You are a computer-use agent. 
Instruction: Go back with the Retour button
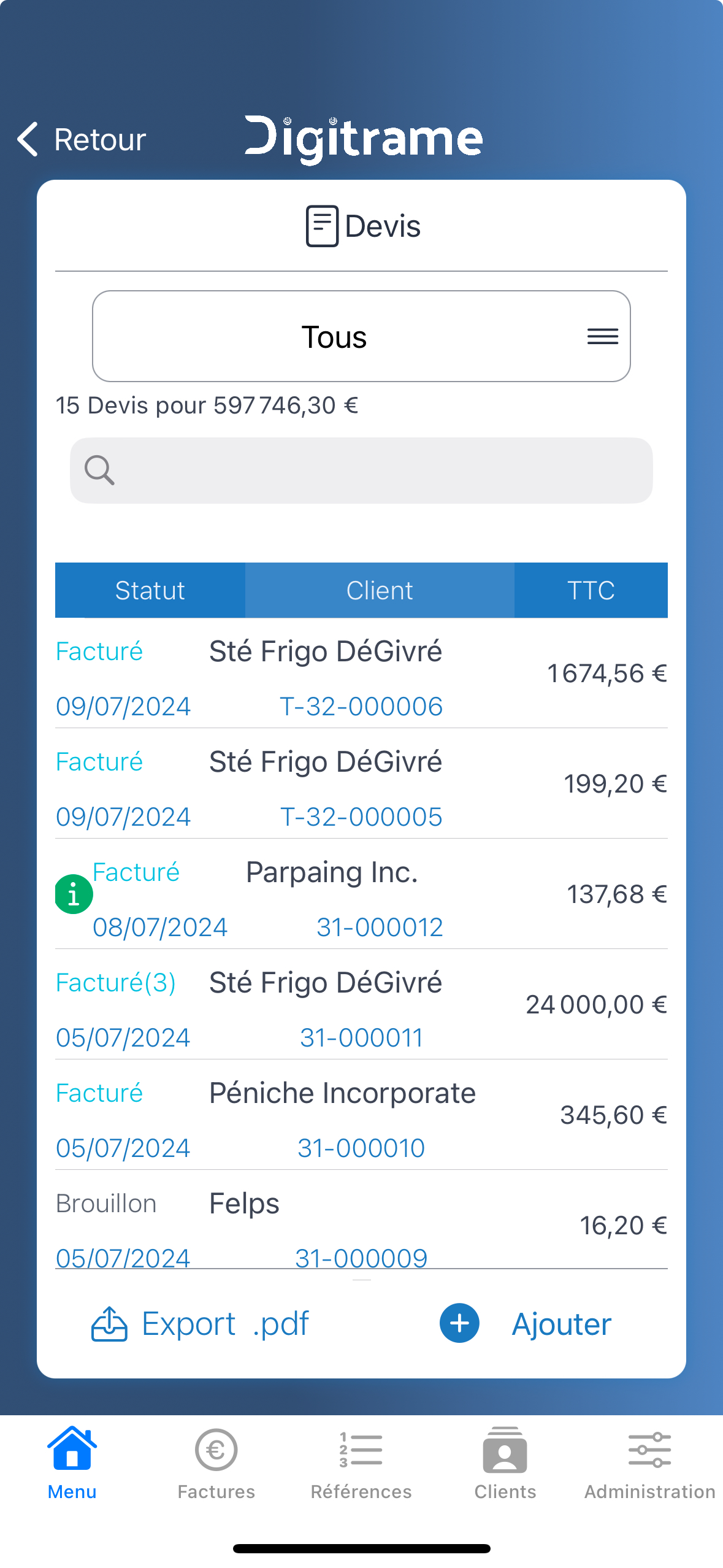click(82, 139)
